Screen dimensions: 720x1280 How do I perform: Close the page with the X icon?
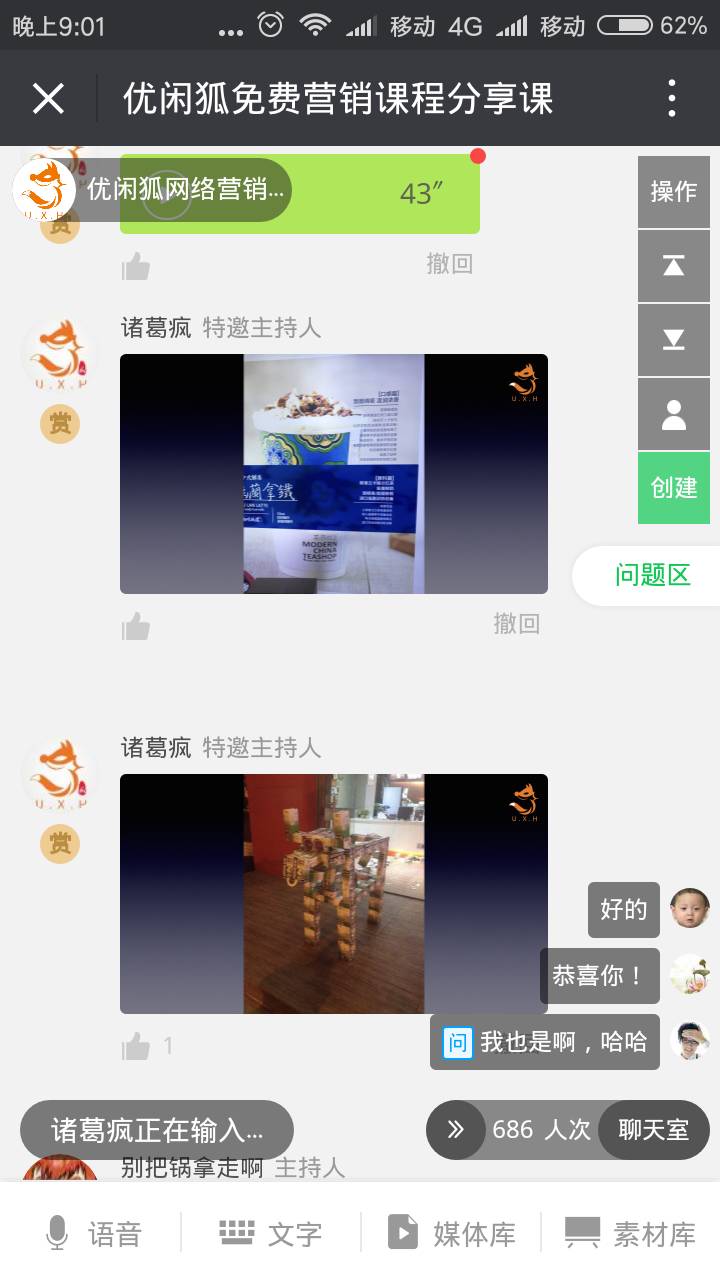(48, 98)
